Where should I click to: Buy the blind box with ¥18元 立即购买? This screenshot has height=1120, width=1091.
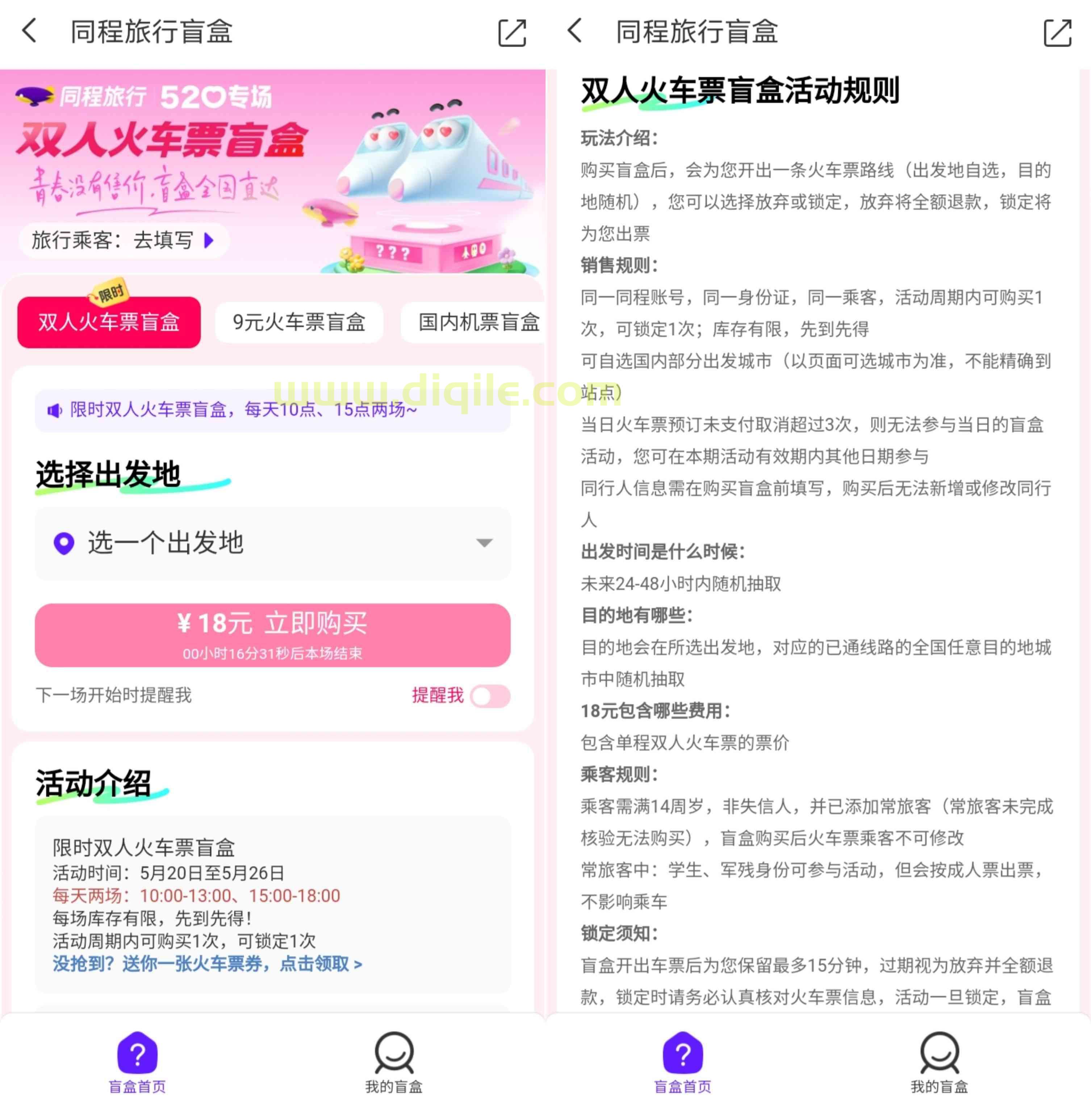coord(272,635)
